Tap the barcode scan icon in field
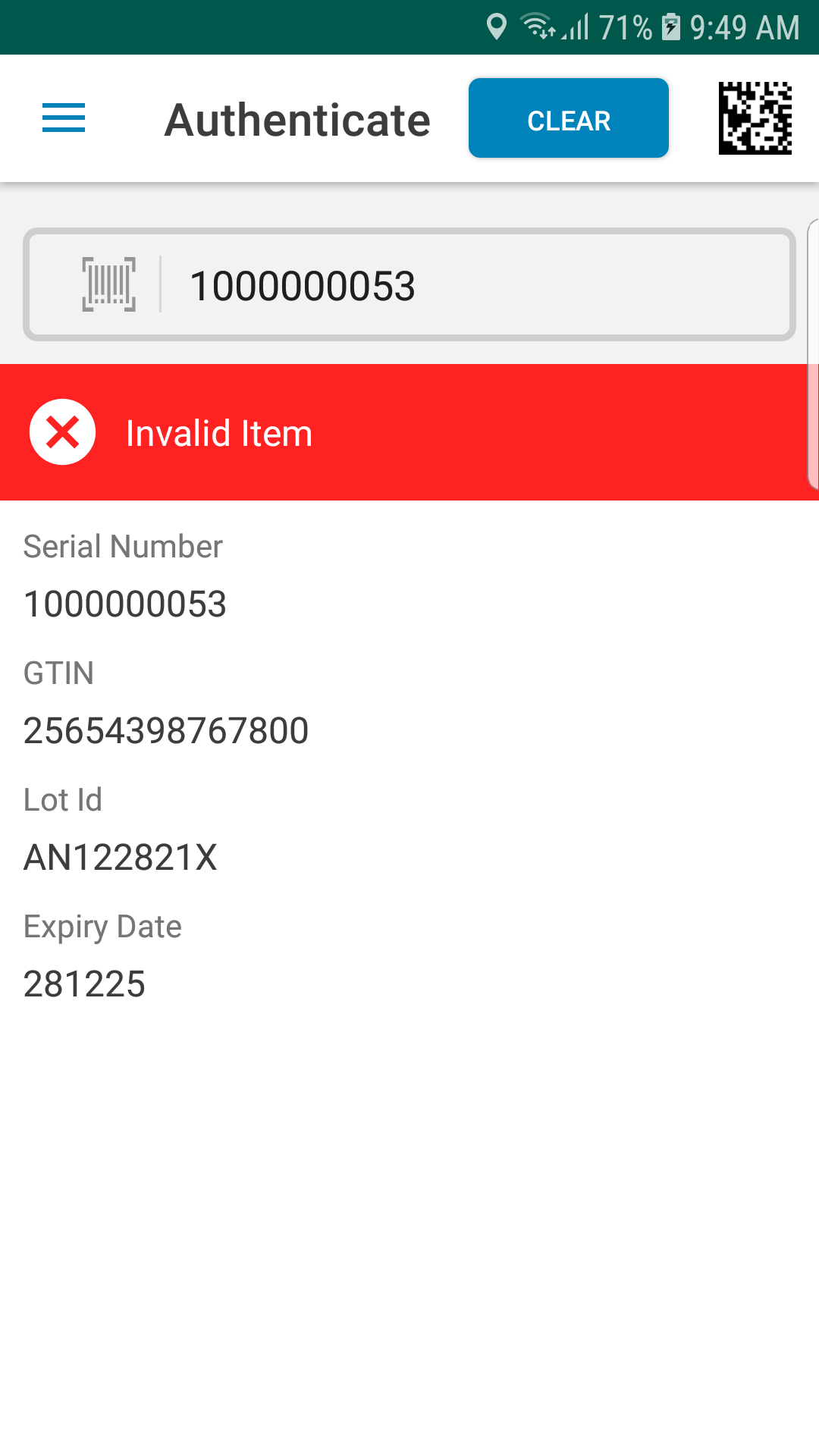This screenshot has height=1456, width=819. [x=109, y=284]
